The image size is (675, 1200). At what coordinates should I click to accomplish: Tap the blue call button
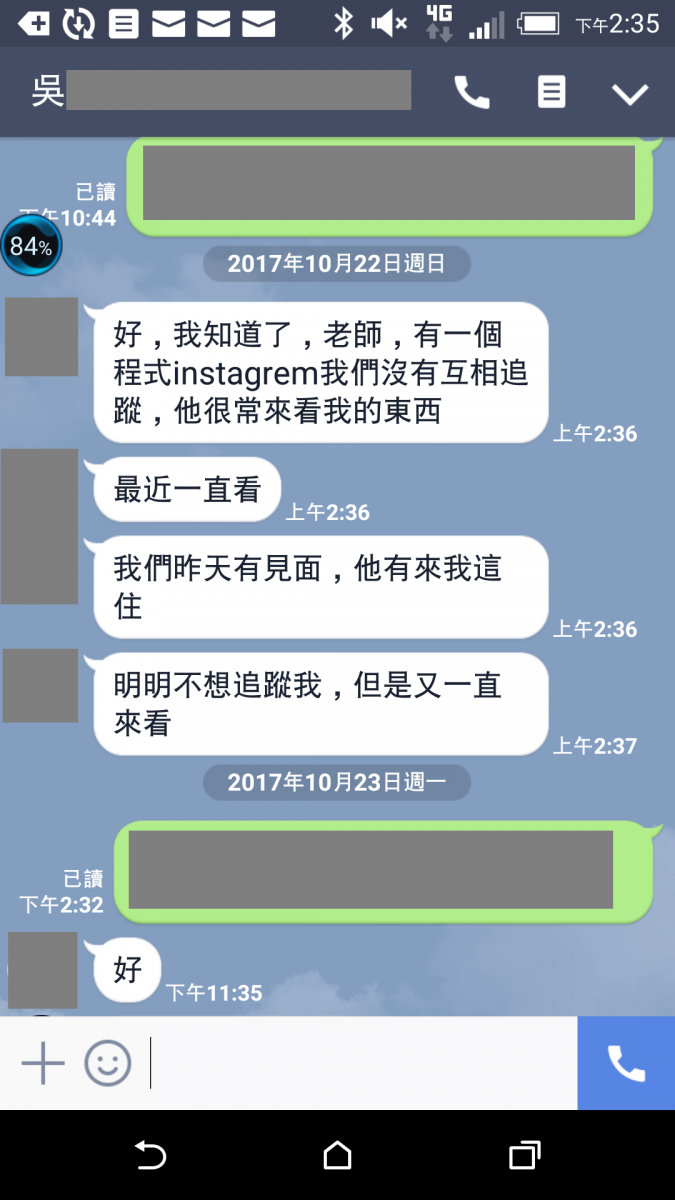(x=626, y=1063)
